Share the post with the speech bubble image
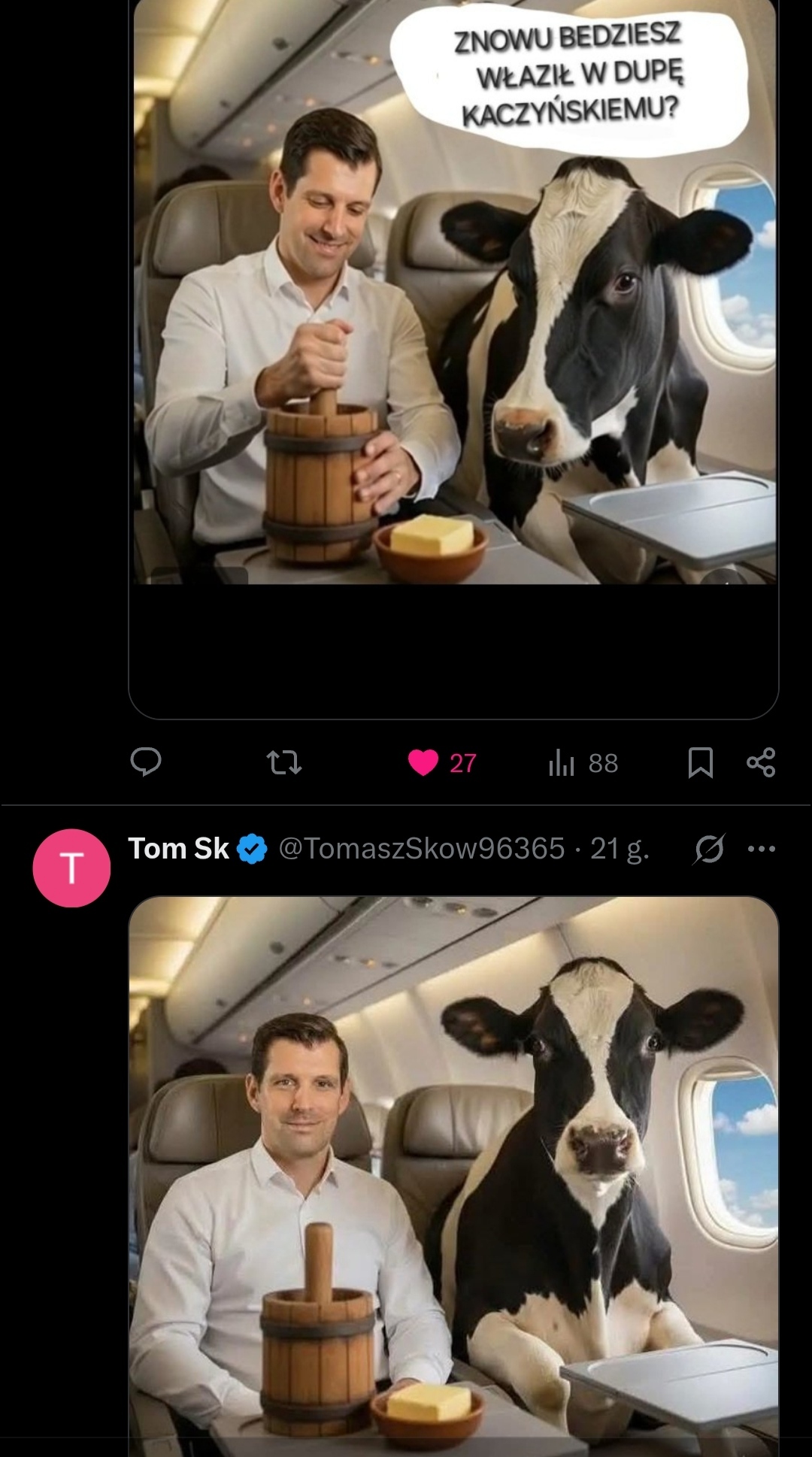 [761, 762]
